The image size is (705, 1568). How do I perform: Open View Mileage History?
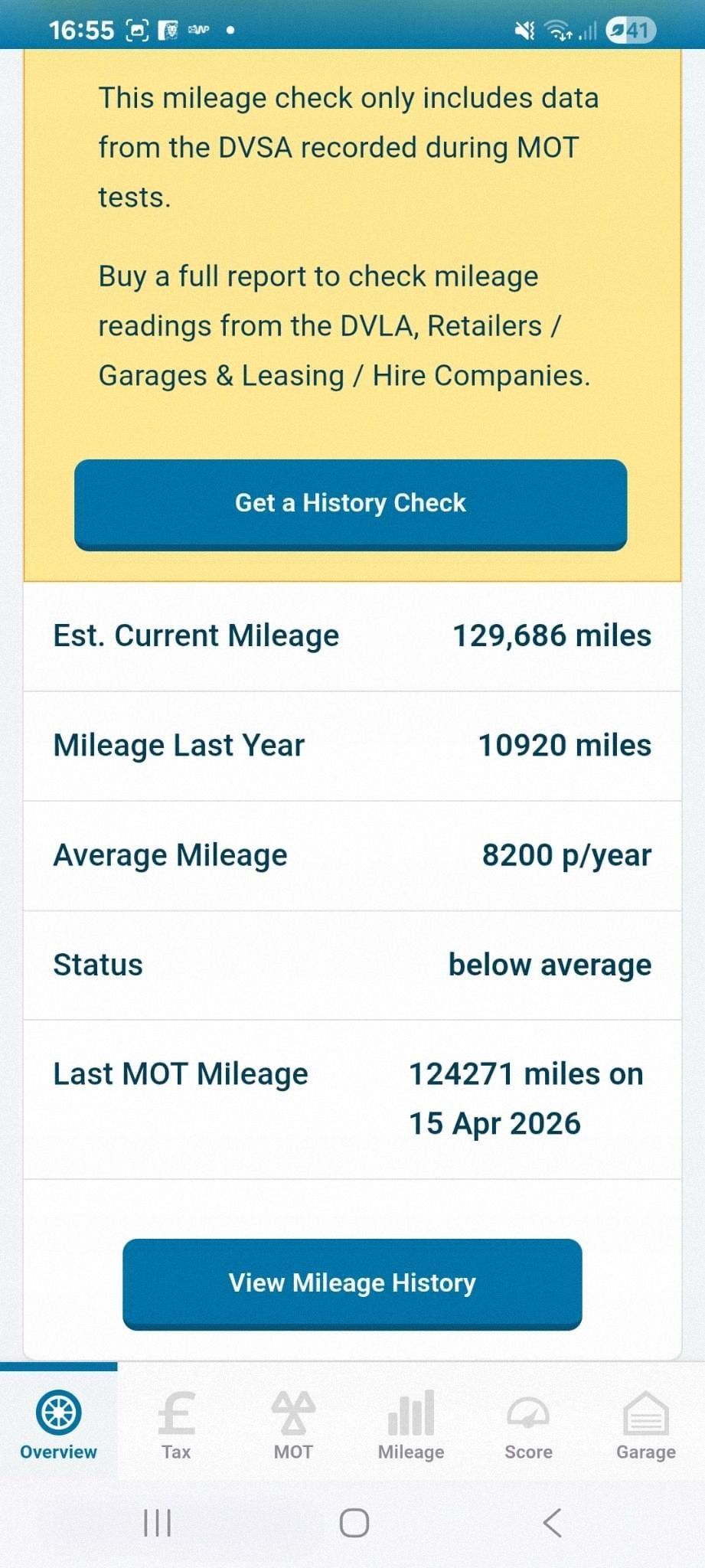click(x=352, y=1284)
